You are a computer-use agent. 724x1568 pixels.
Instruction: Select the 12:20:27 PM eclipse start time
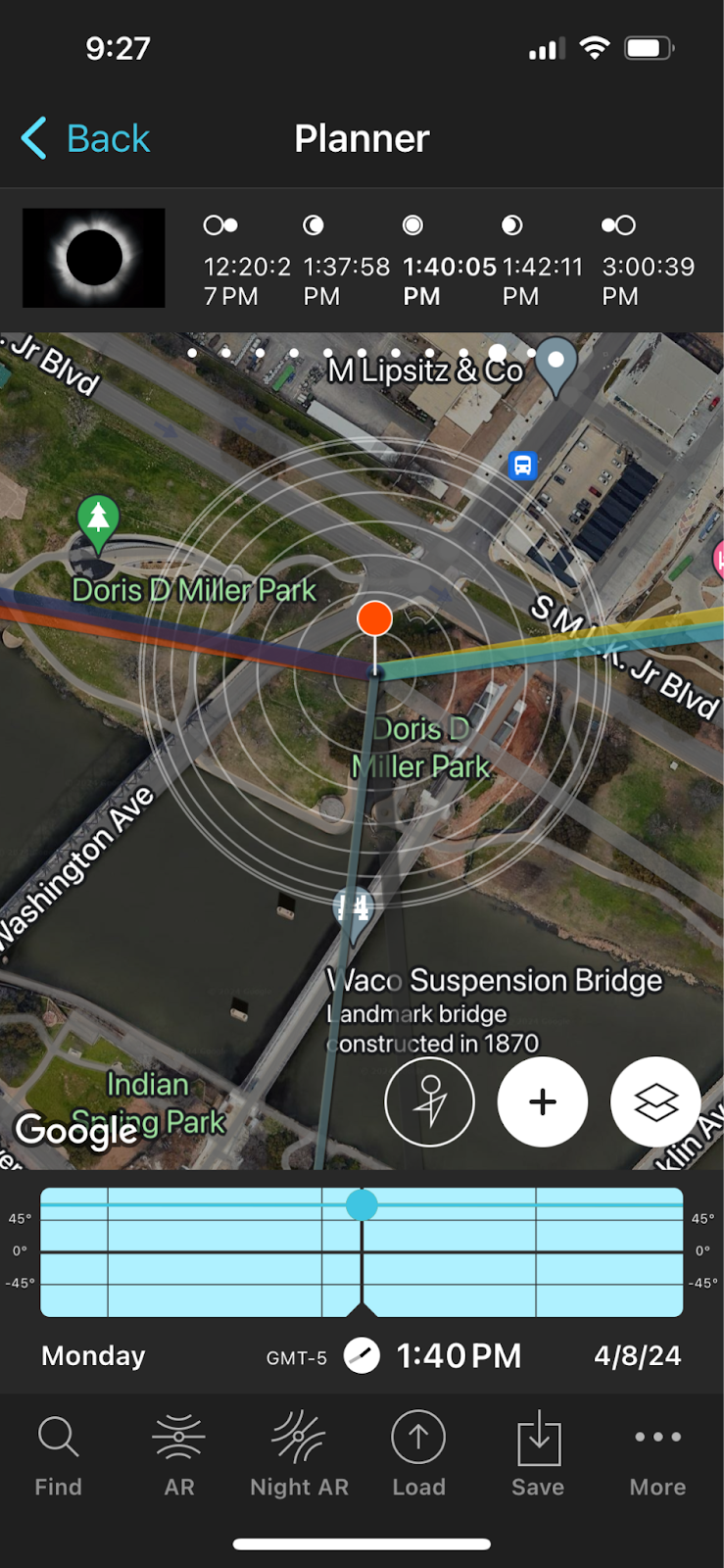point(246,265)
